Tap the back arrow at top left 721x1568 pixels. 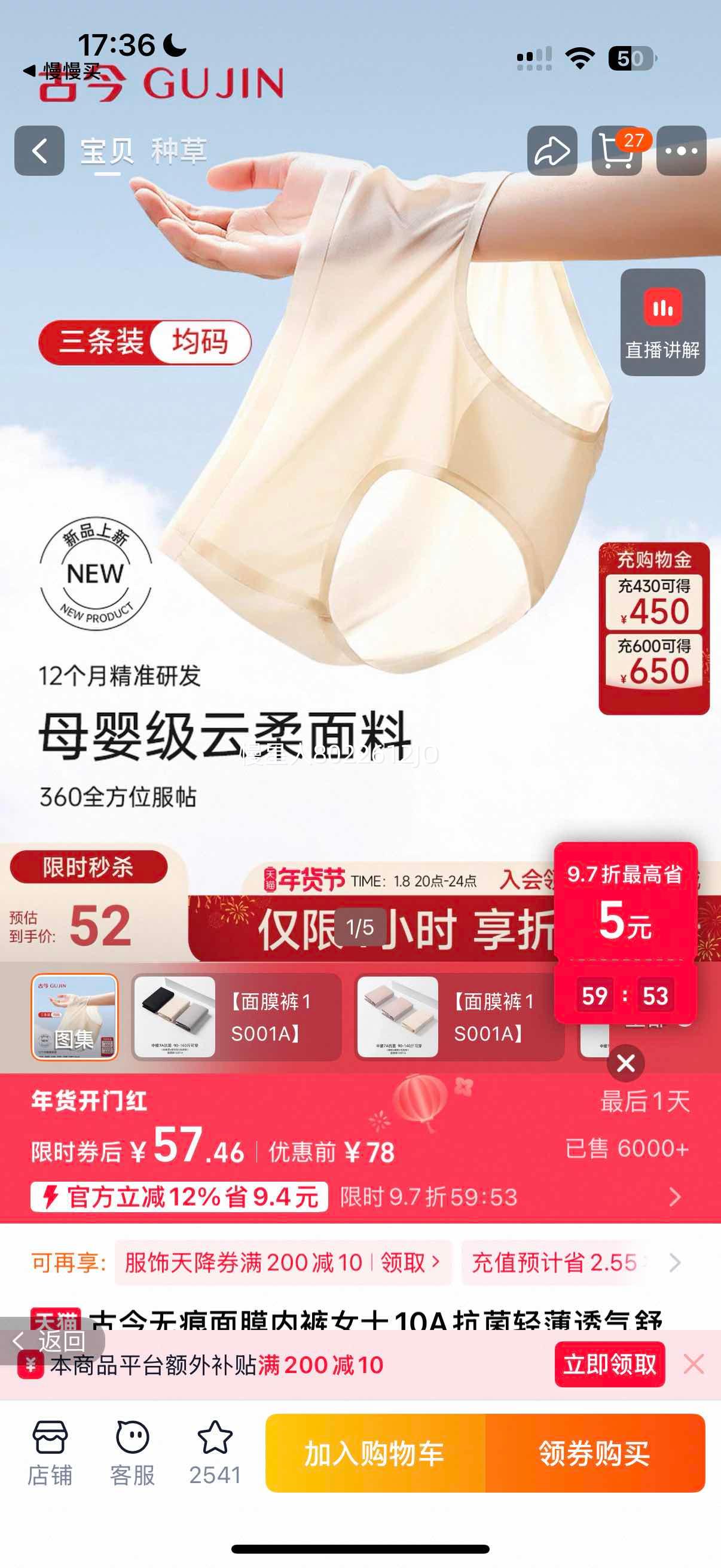39,151
